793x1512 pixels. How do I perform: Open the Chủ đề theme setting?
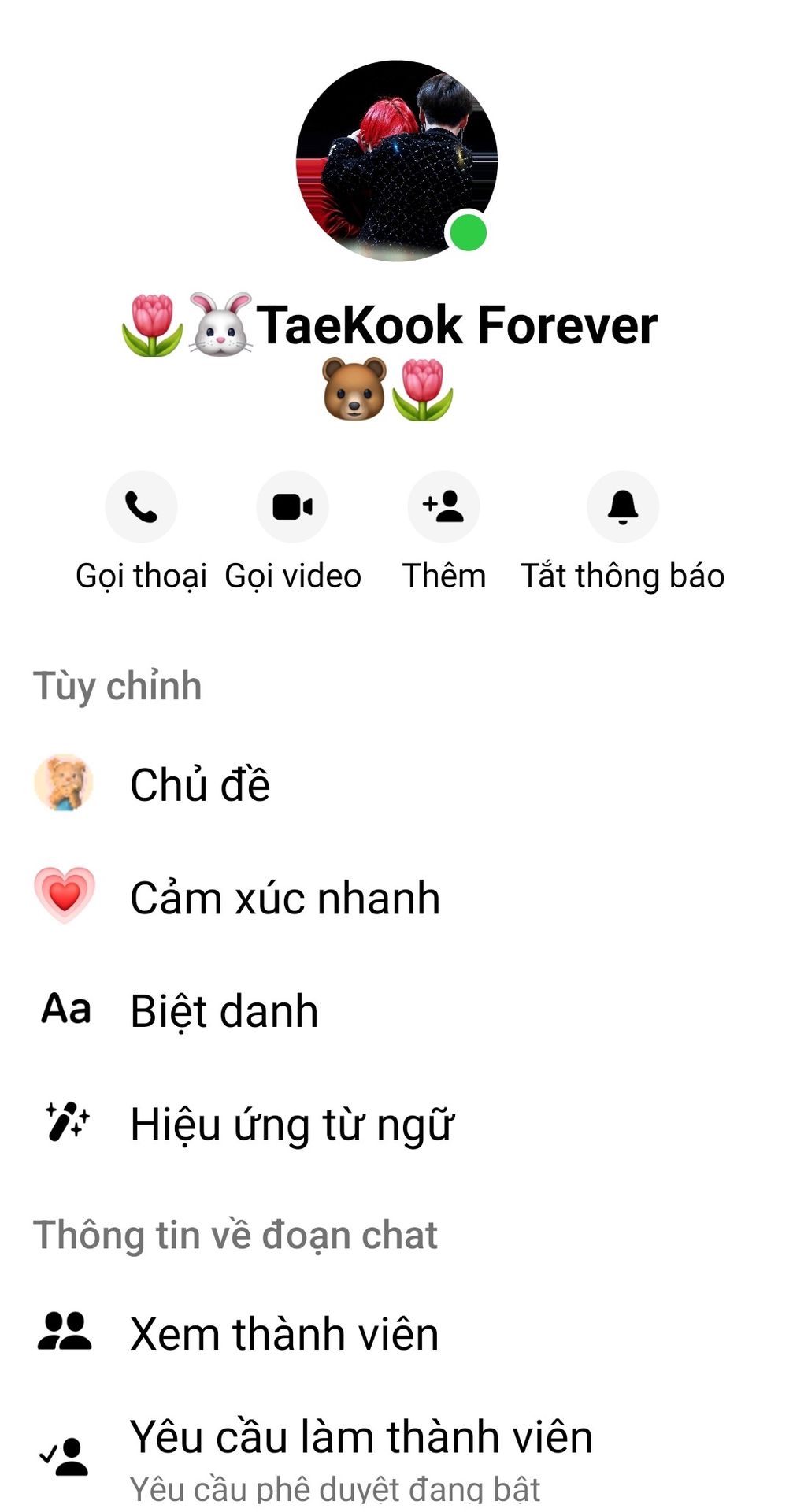pos(200,784)
